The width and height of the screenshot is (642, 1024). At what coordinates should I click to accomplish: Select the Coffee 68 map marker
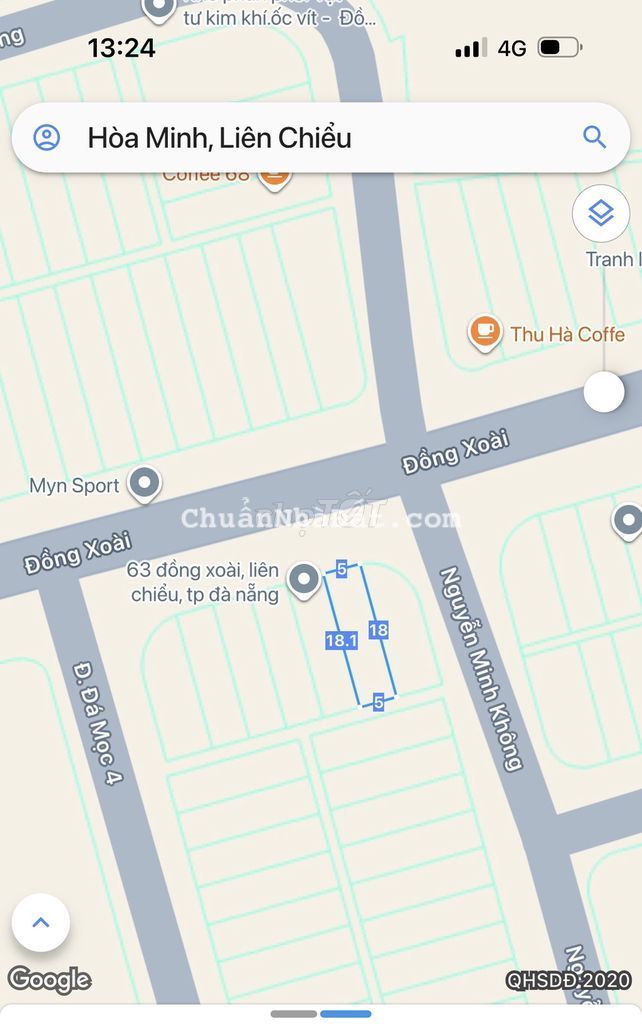(274, 178)
